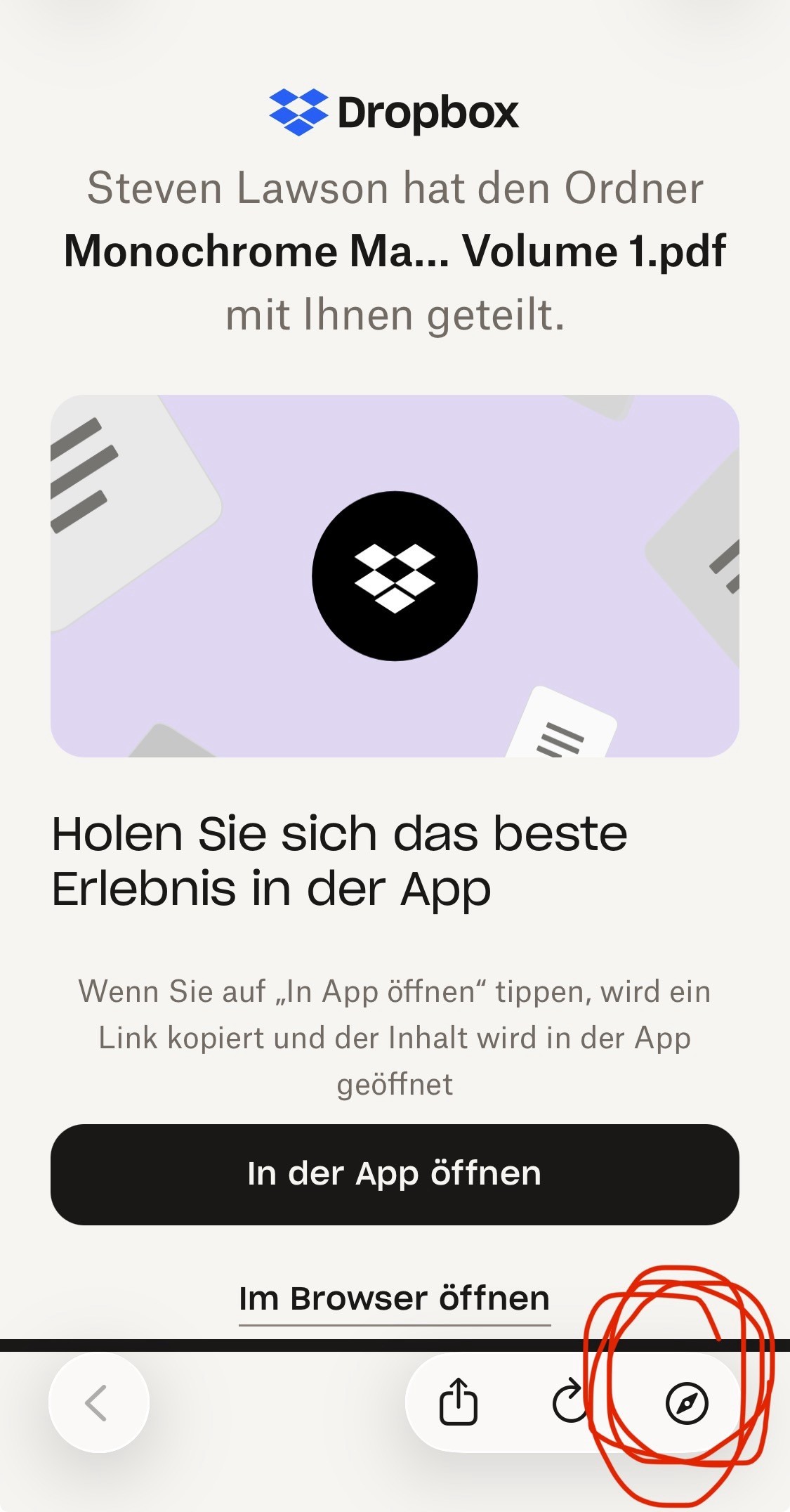Tap the black Dropbox circle in the purple banner
The height and width of the screenshot is (1512, 790).
pos(395,575)
